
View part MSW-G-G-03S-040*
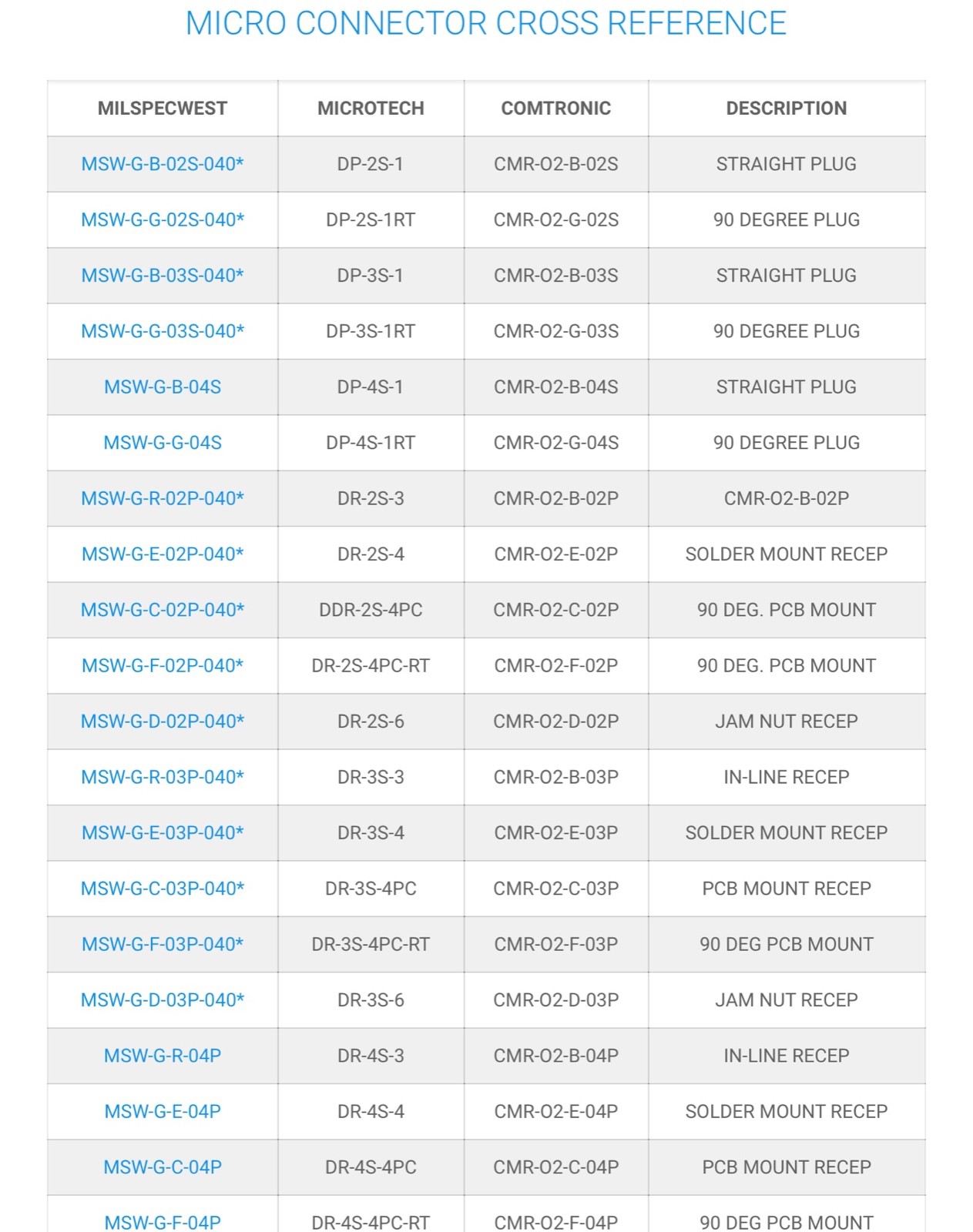(x=163, y=331)
